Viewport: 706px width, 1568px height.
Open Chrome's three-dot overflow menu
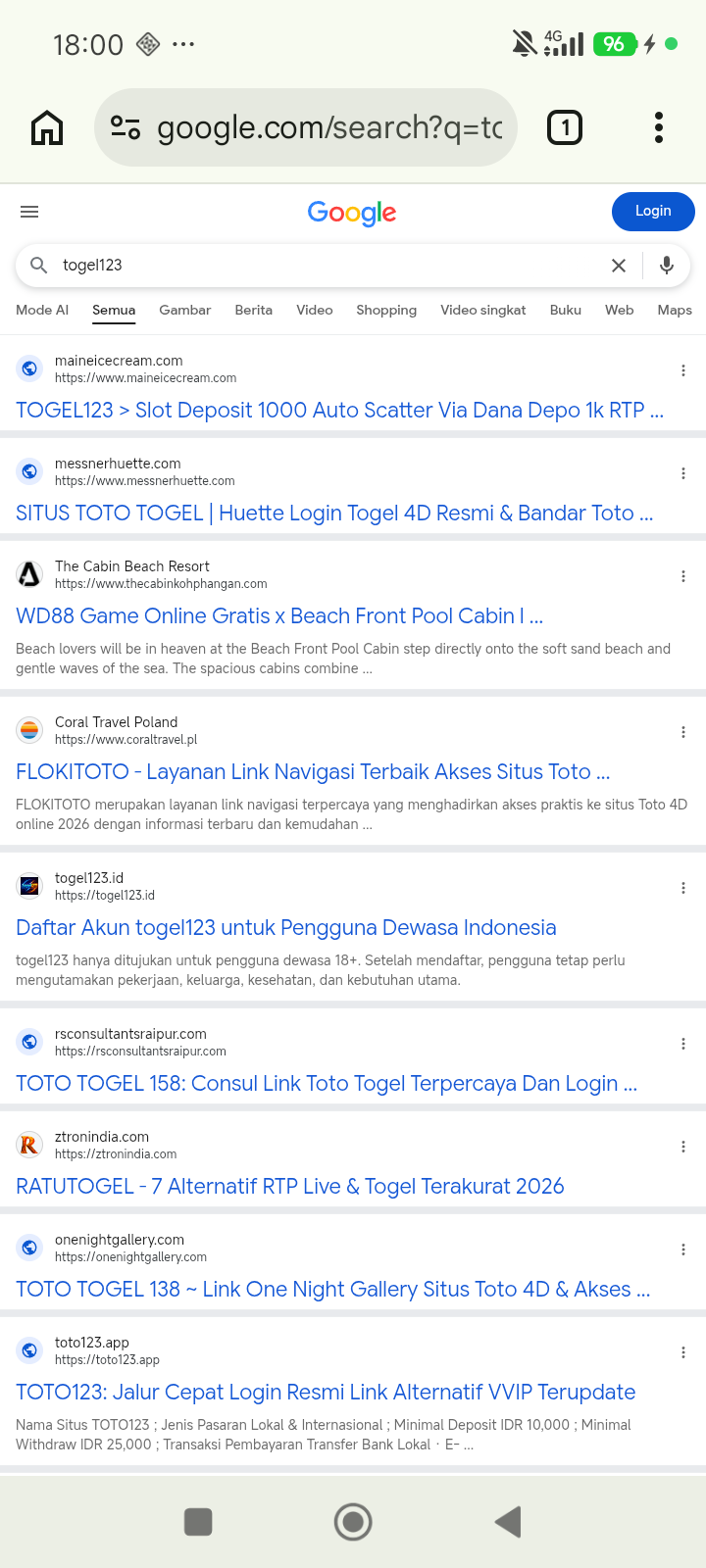(x=659, y=127)
